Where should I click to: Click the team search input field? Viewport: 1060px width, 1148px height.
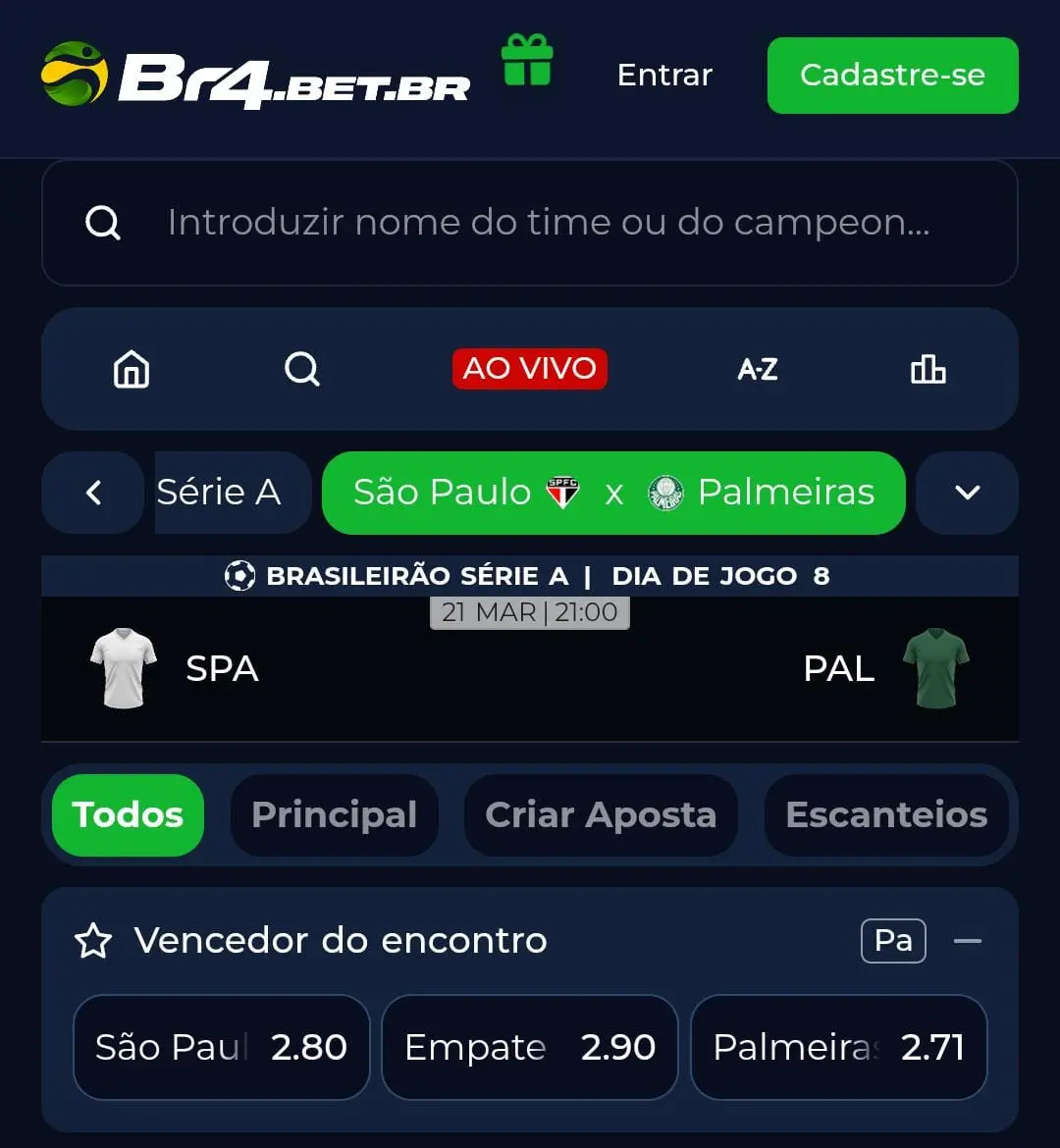pos(530,223)
